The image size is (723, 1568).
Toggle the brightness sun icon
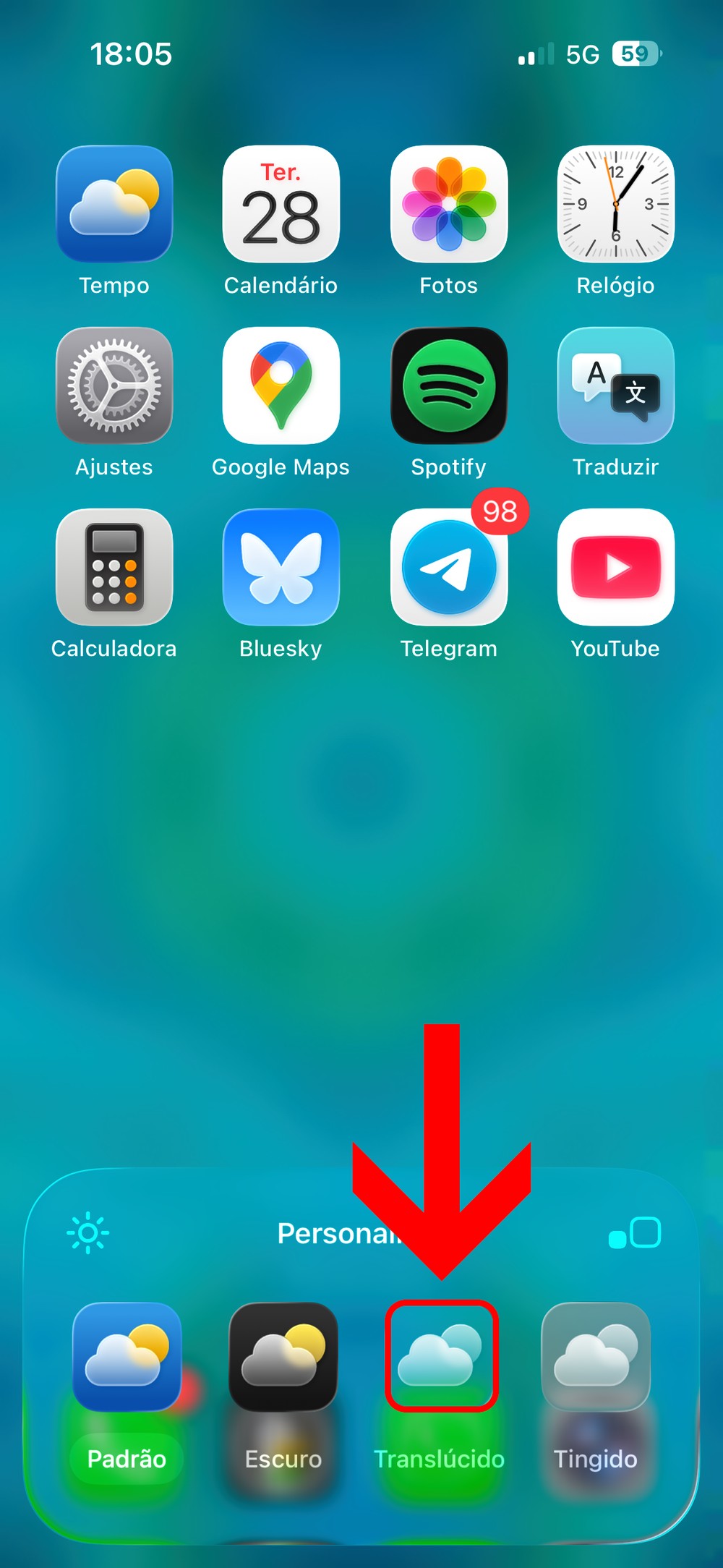click(88, 1232)
